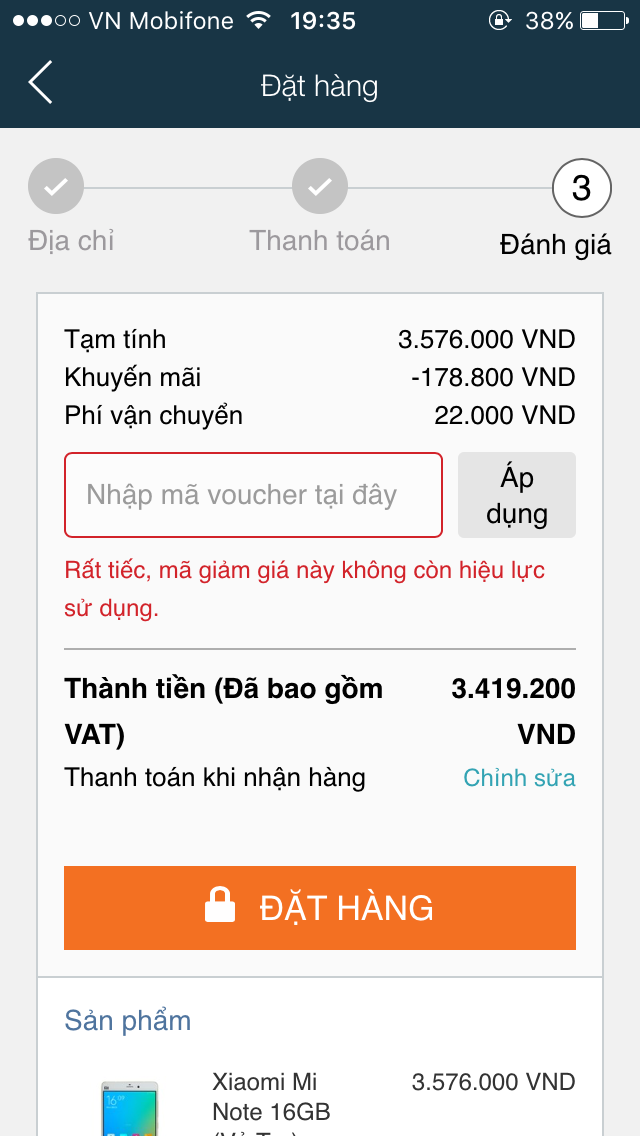This screenshot has width=640, height=1136.
Task: Place the order with ĐẶT HÀNG button
Action: [320, 907]
